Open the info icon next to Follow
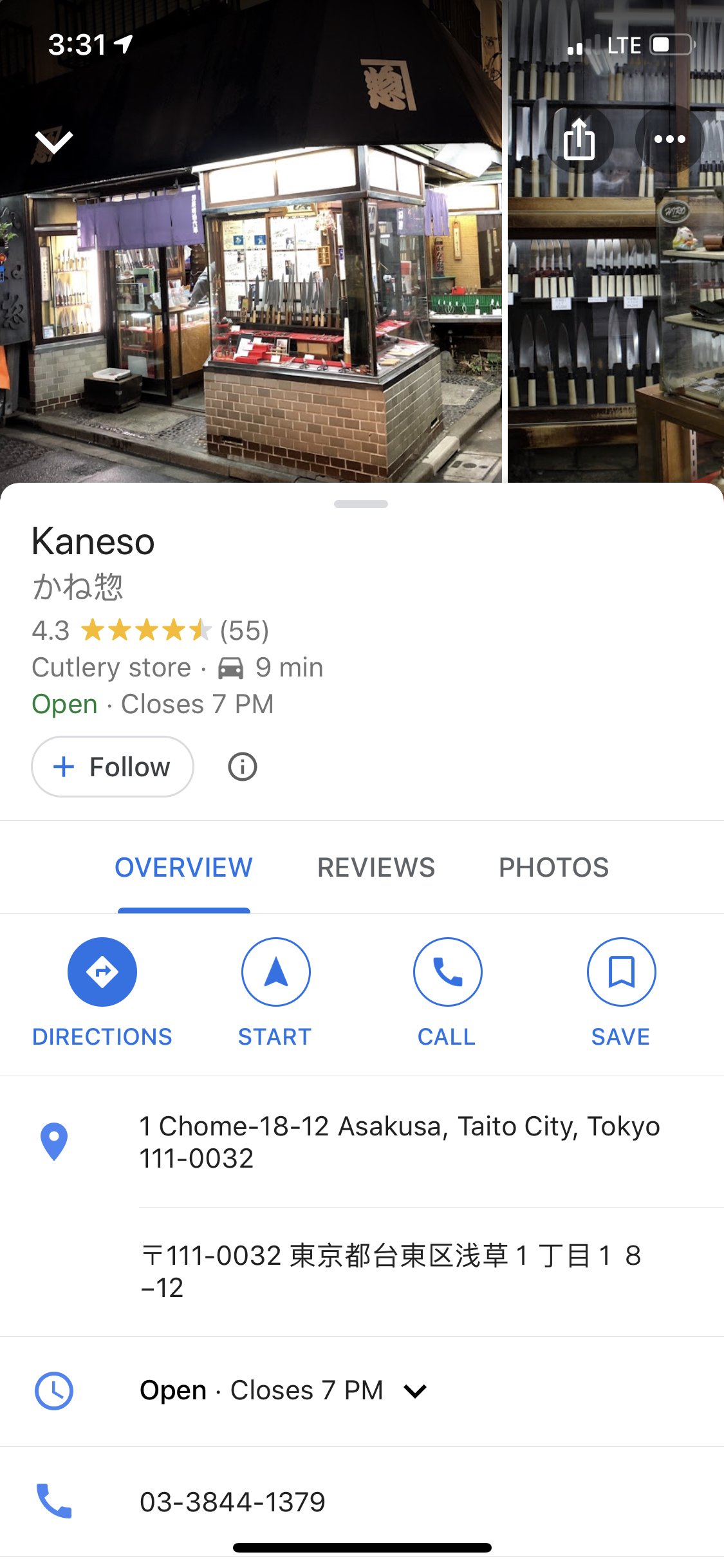Screen dimensions: 724x1568 click(243, 767)
